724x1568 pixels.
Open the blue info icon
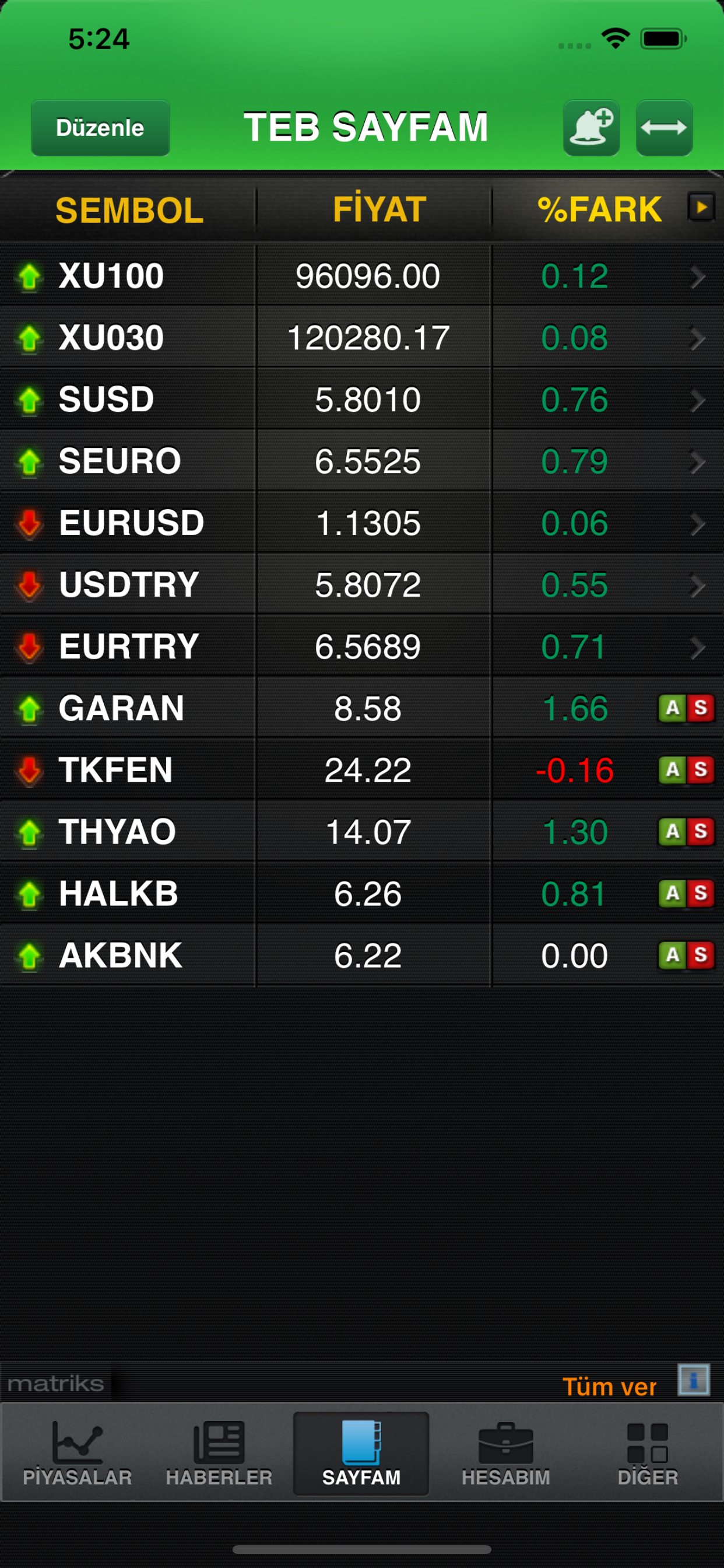pyautogui.click(x=694, y=1380)
